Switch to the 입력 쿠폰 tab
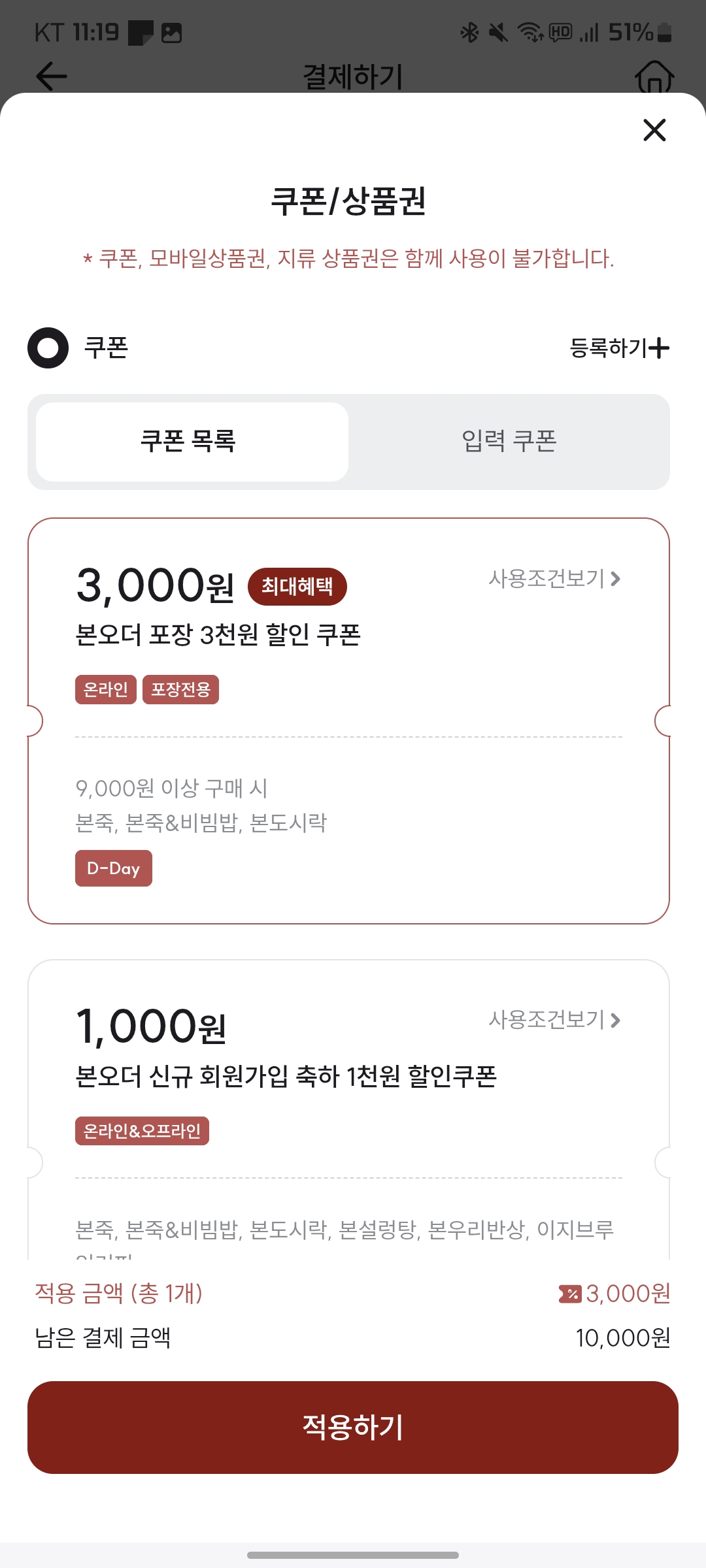The width and height of the screenshot is (706, 1568). [x=509, y=442]
